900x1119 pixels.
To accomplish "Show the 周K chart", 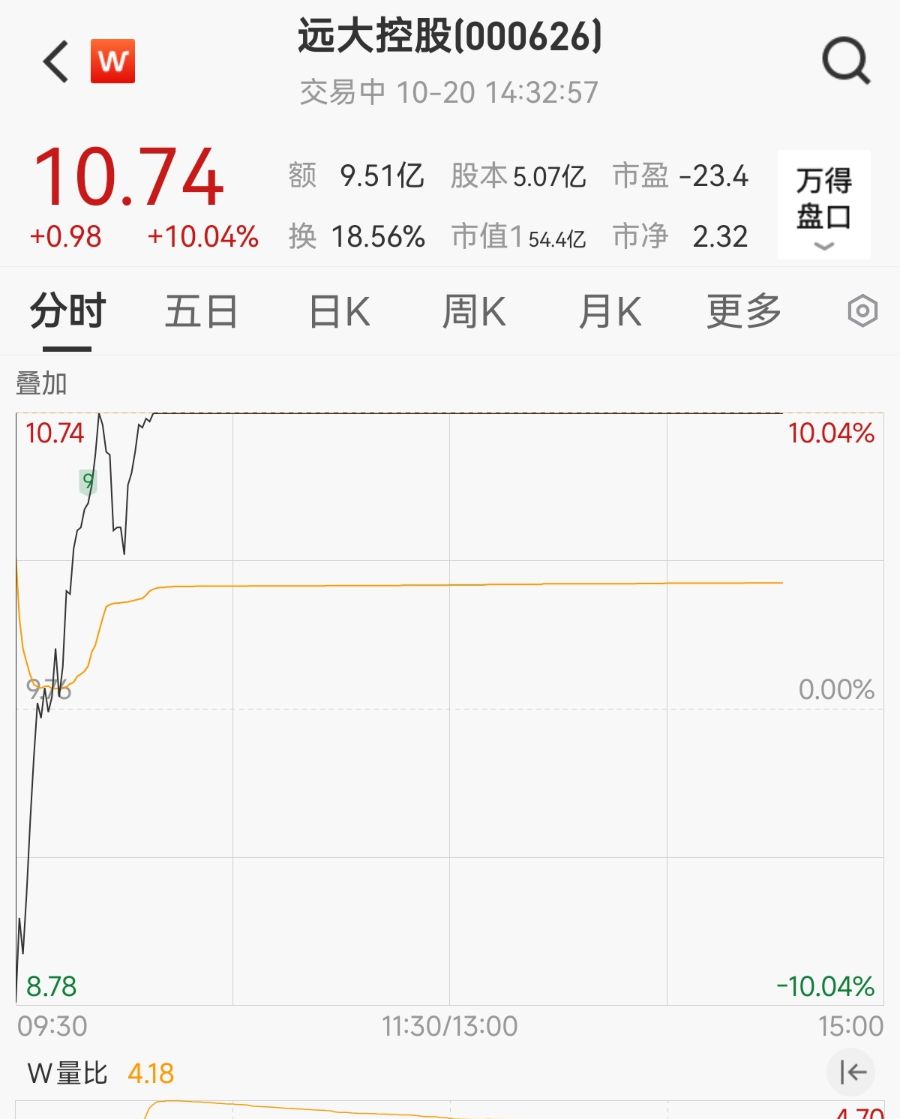I will (x=474, y=313).
